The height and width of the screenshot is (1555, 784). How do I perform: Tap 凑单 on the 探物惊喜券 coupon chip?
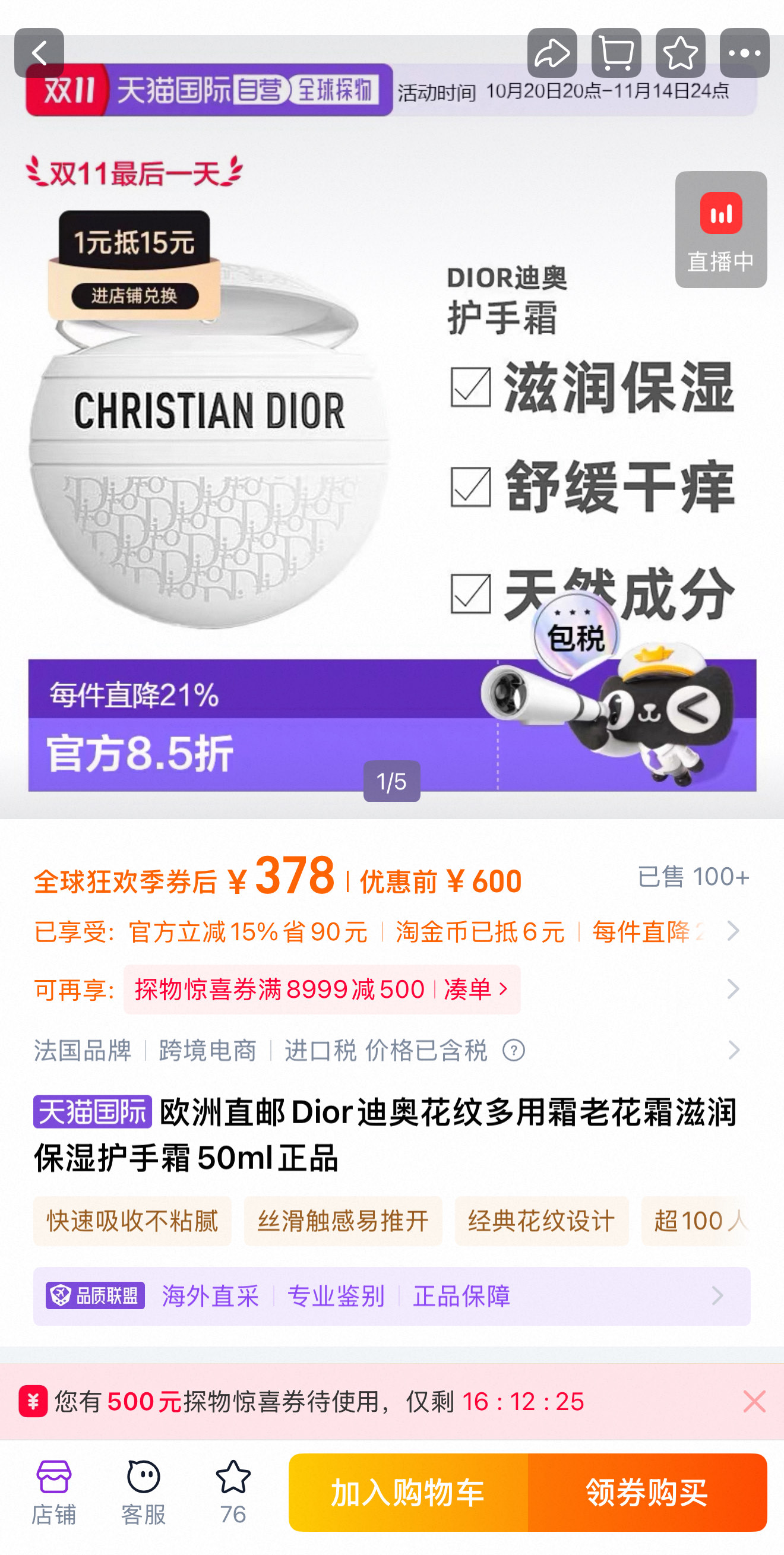point(475,990)
